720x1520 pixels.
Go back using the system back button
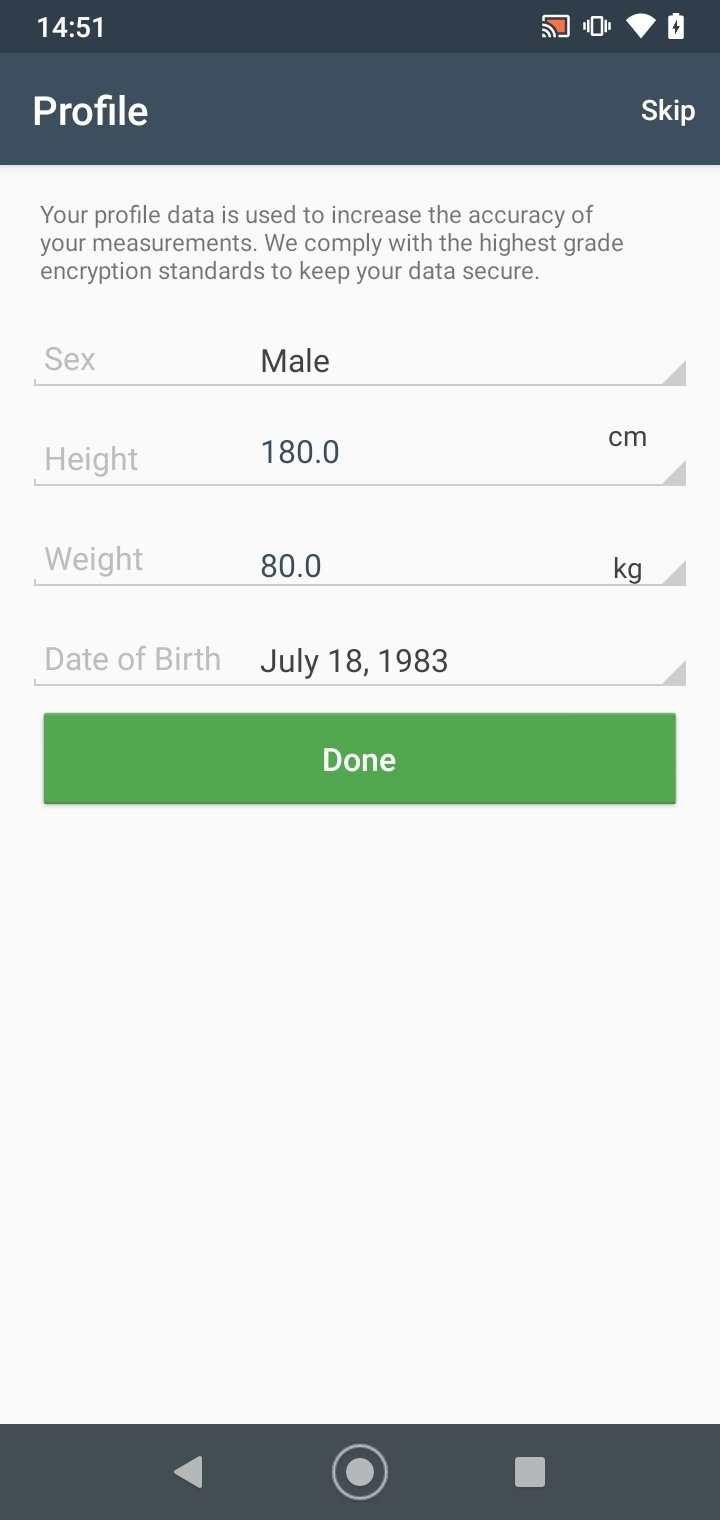(x=188, y=1472)
